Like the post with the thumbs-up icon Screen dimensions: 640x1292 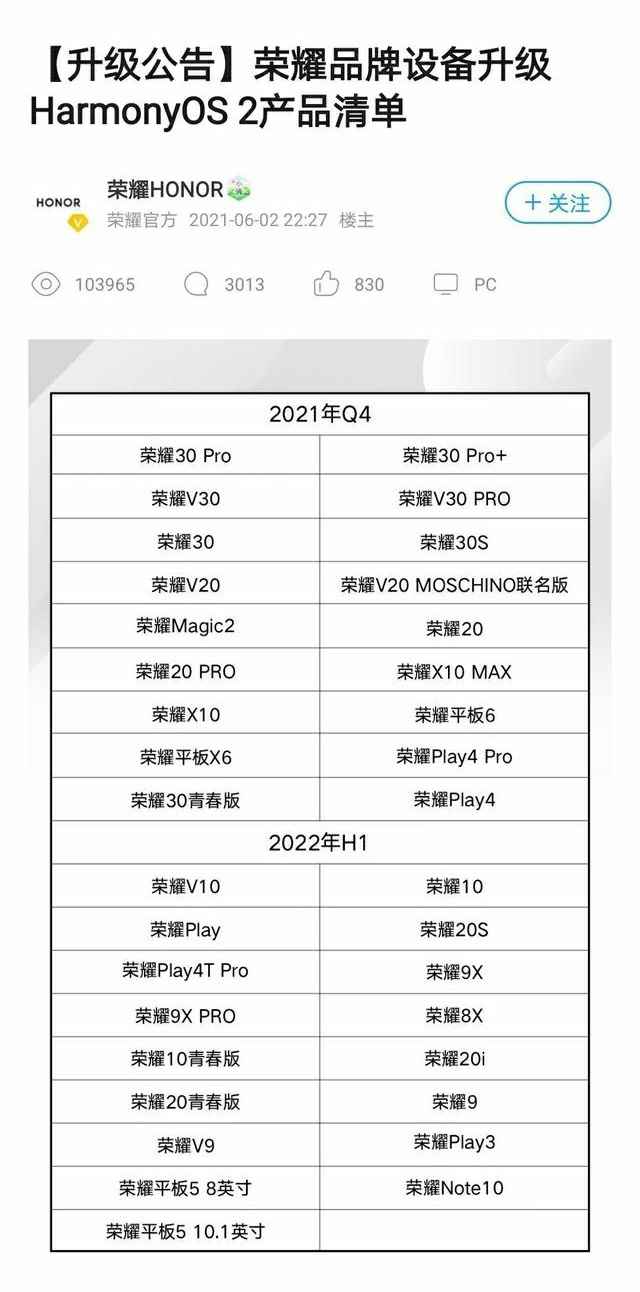pyautogui.click(x=326, y=284)
